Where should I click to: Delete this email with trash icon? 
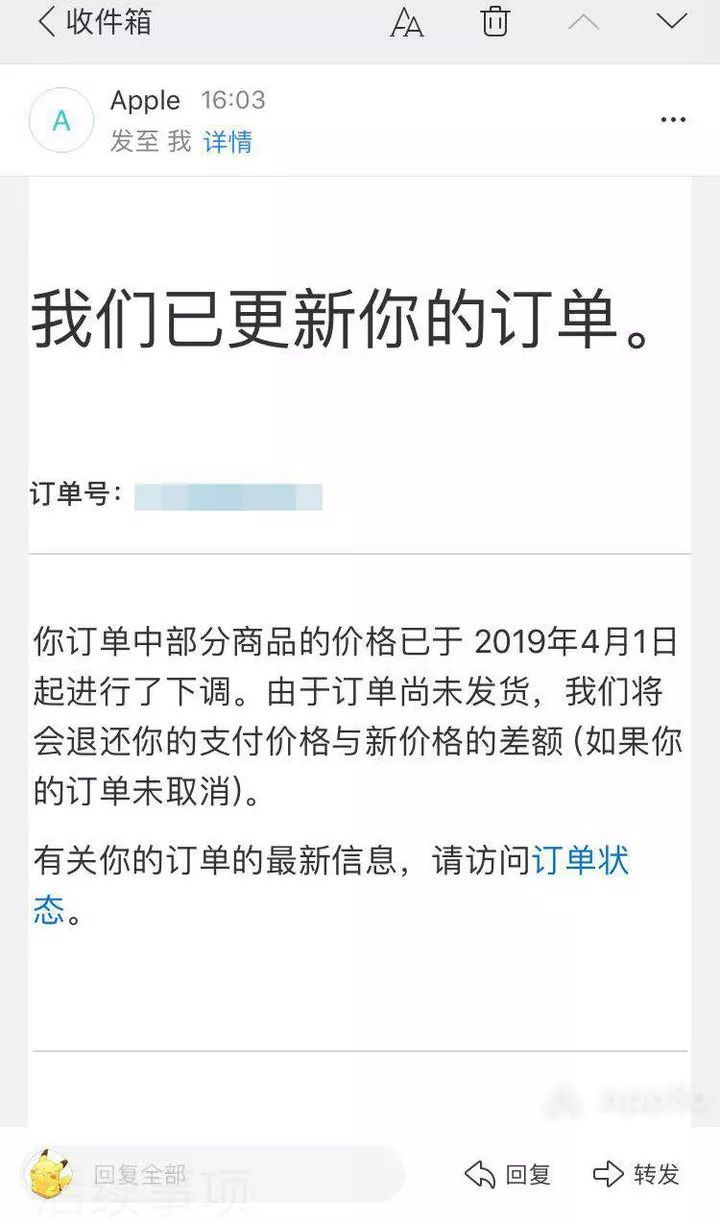495,22
